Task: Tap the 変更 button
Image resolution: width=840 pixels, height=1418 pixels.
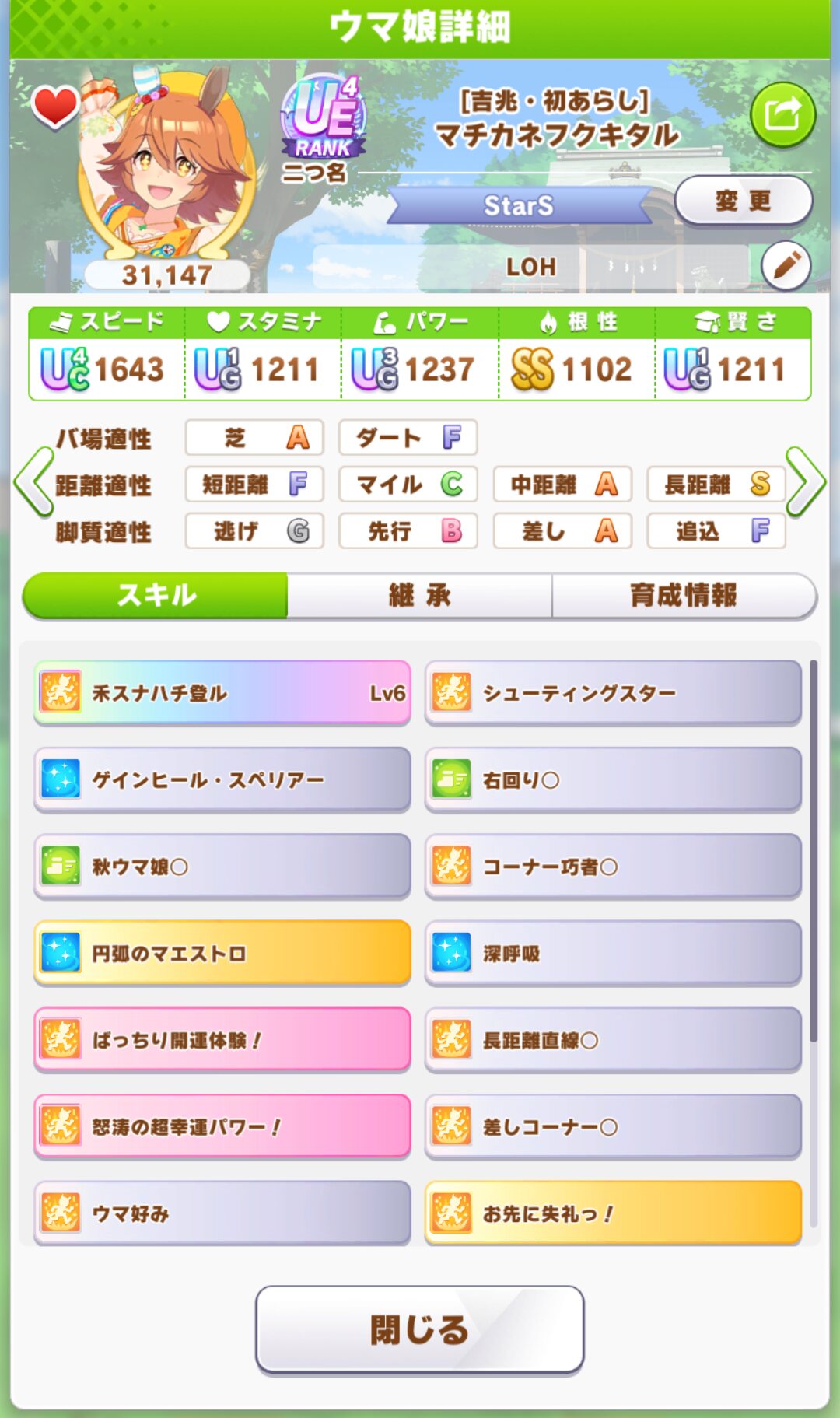Action: click(x=743, y=201)
